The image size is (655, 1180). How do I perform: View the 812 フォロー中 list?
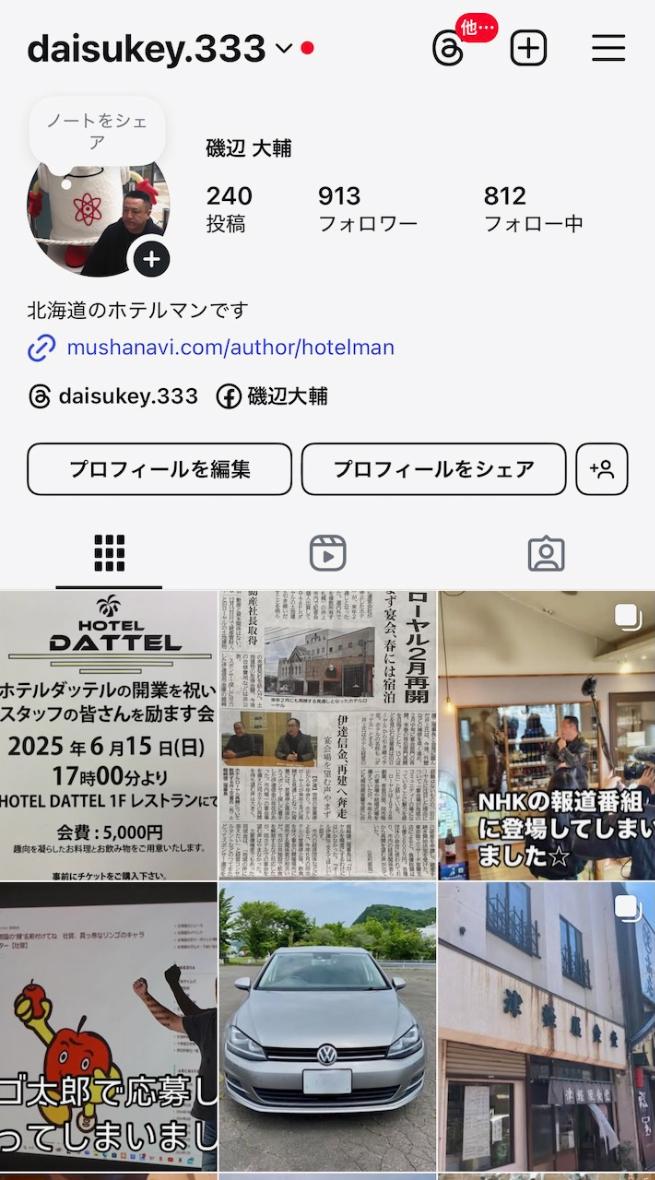pos(532,209)
